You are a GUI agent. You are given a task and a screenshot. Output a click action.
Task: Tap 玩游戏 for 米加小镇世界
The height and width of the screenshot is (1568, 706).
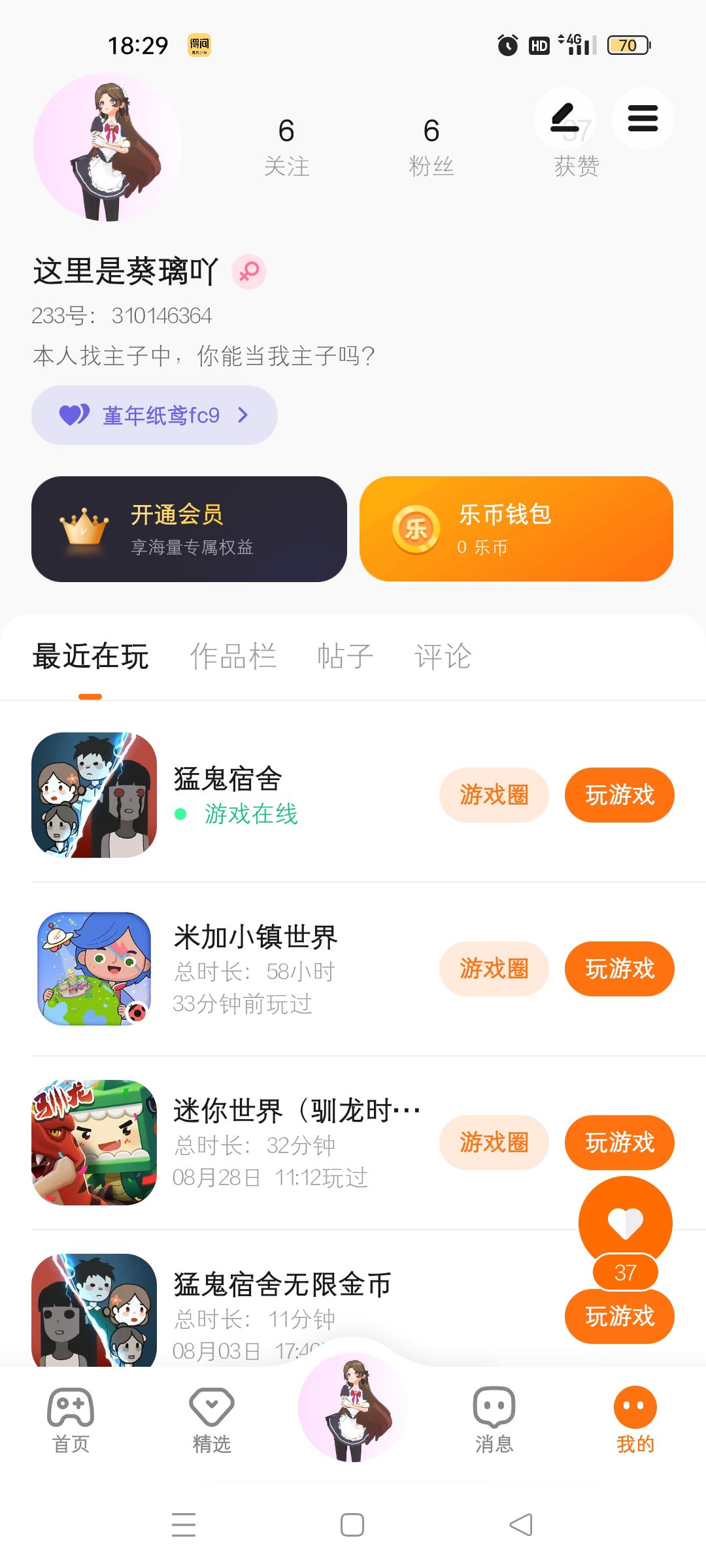click(x=619, y=969)
